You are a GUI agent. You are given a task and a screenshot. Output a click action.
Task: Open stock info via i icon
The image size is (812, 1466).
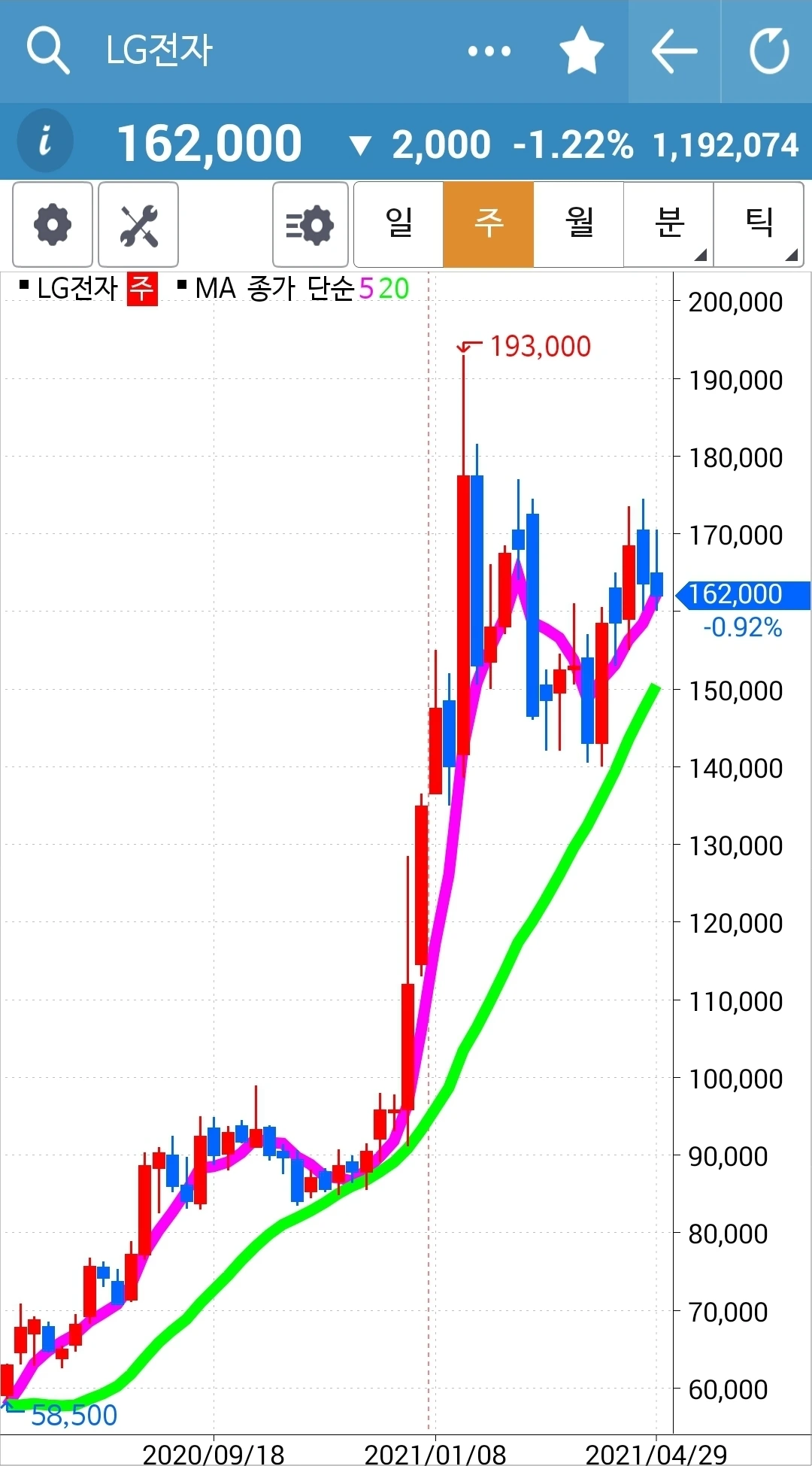coord(46,141)
